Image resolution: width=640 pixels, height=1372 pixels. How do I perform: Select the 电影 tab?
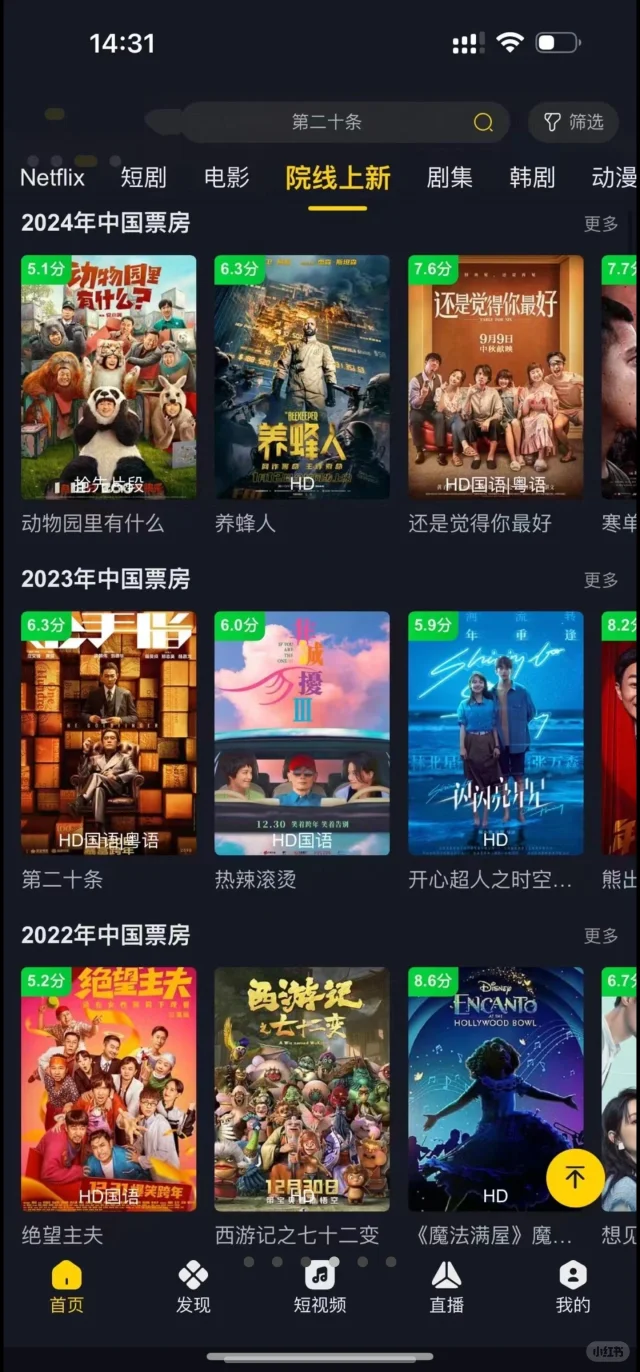226,178
